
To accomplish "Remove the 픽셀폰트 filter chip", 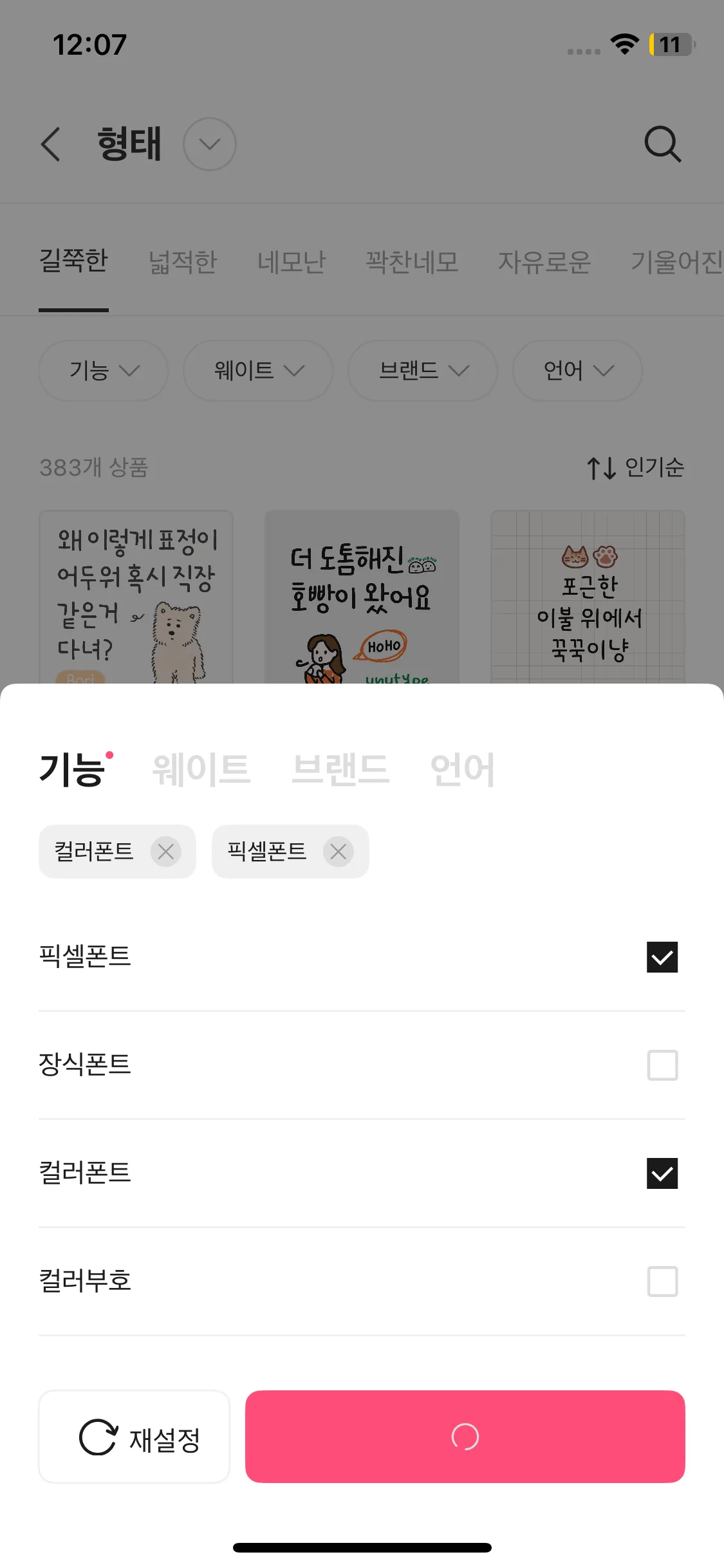I will click(338, 852).
